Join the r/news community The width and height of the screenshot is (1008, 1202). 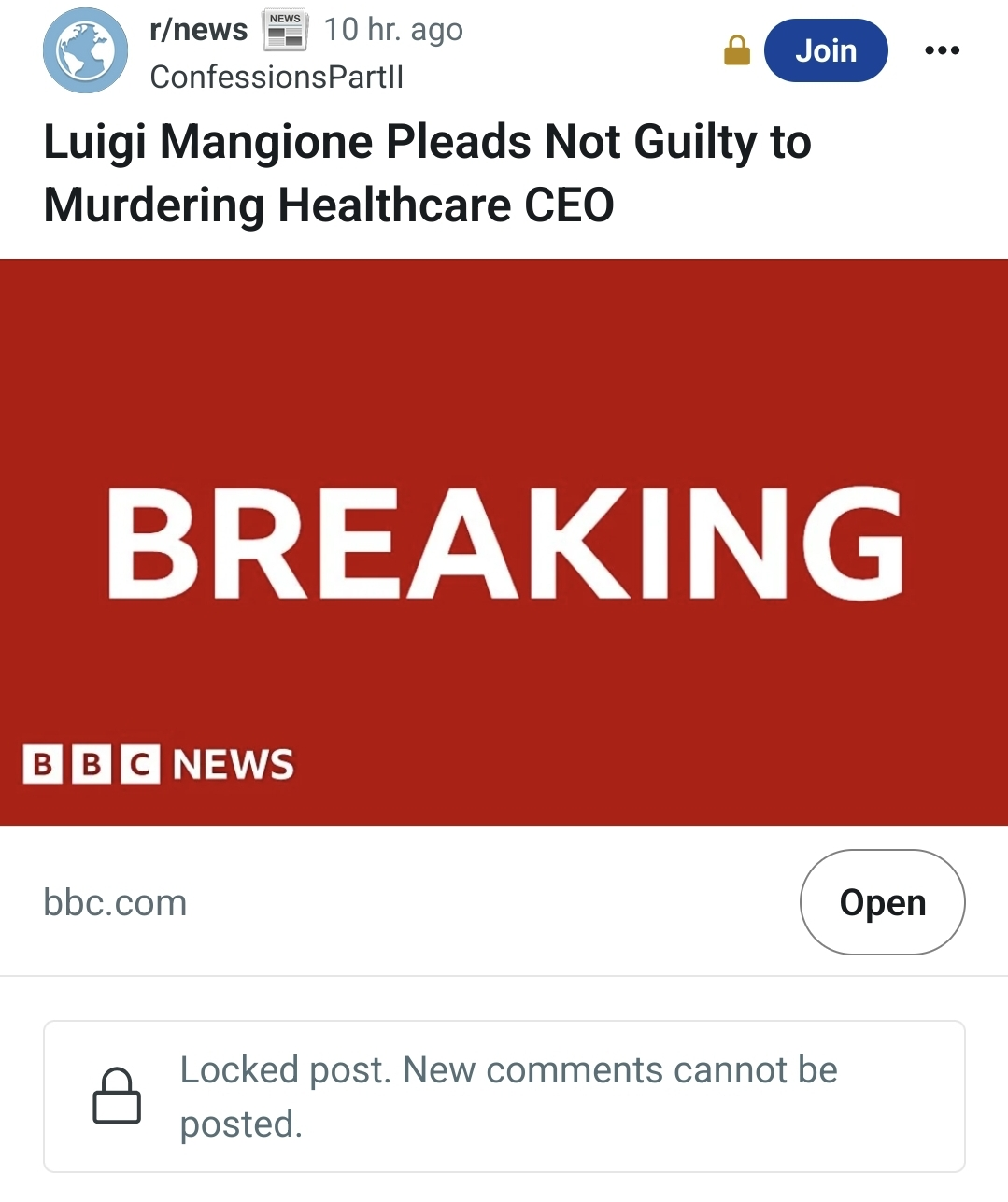pos(825,50)
